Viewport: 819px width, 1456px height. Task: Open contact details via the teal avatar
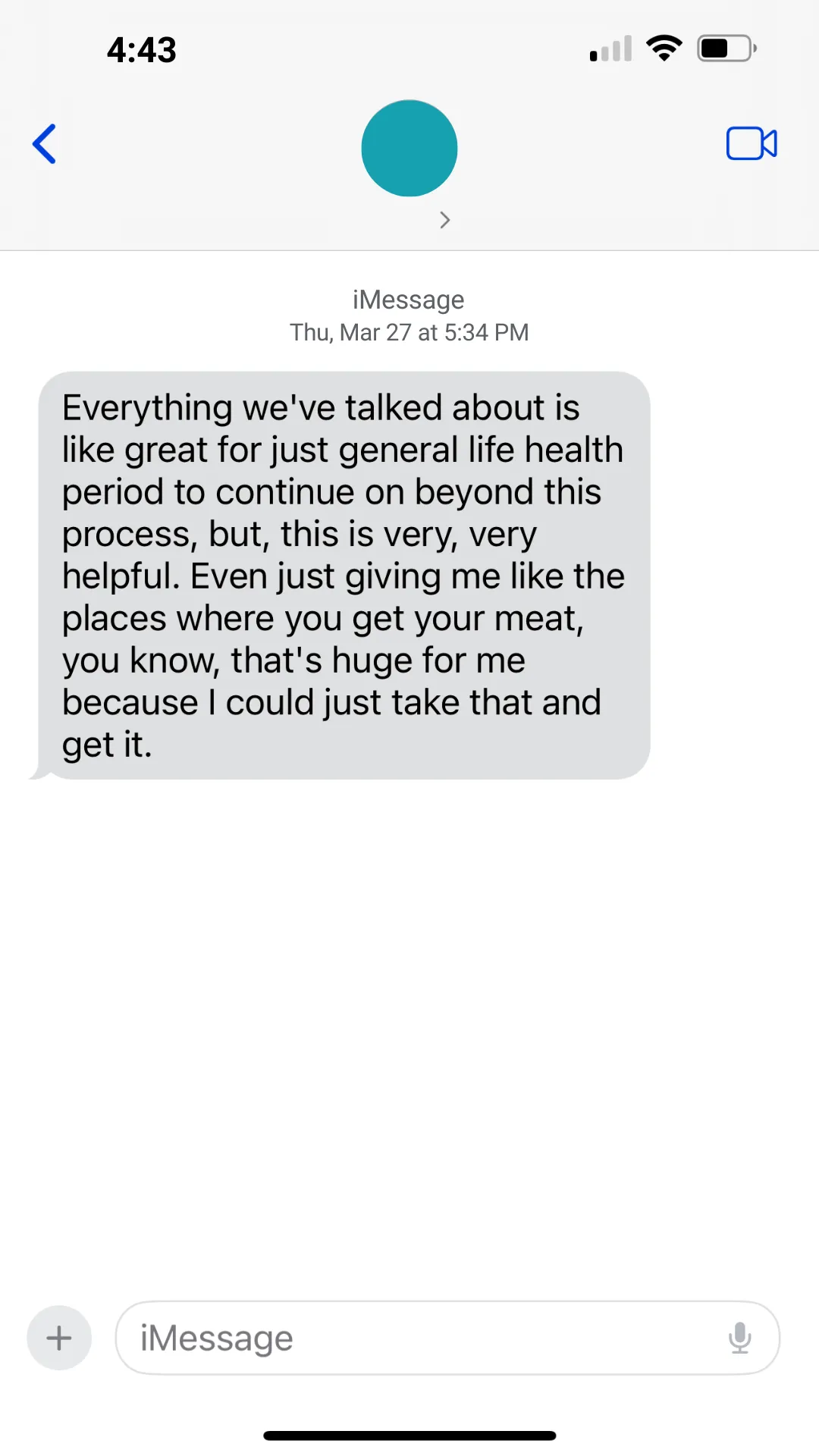(x=409, y=148)
